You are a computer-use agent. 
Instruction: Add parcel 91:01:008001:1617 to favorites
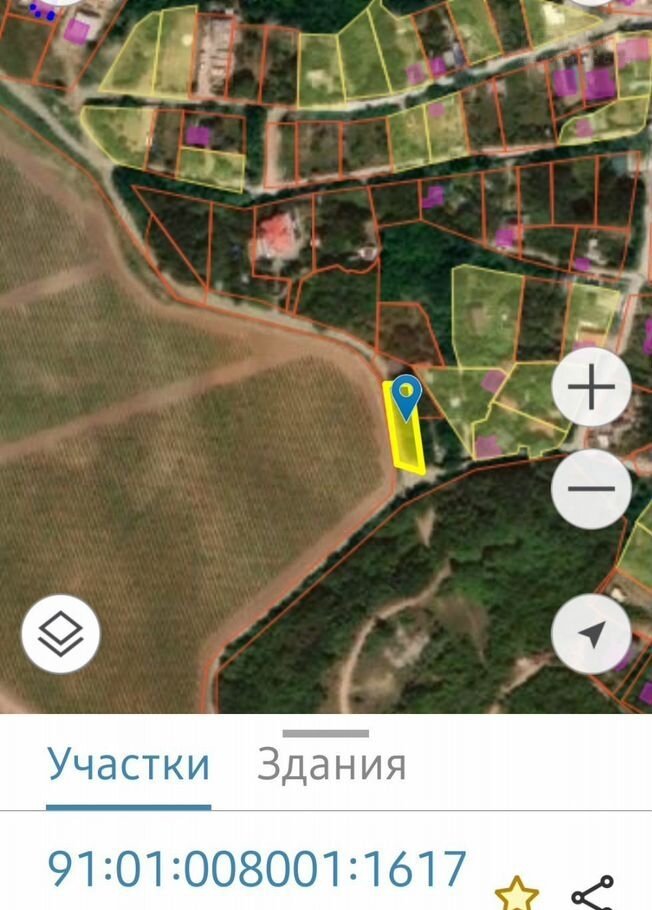(517, 892)
